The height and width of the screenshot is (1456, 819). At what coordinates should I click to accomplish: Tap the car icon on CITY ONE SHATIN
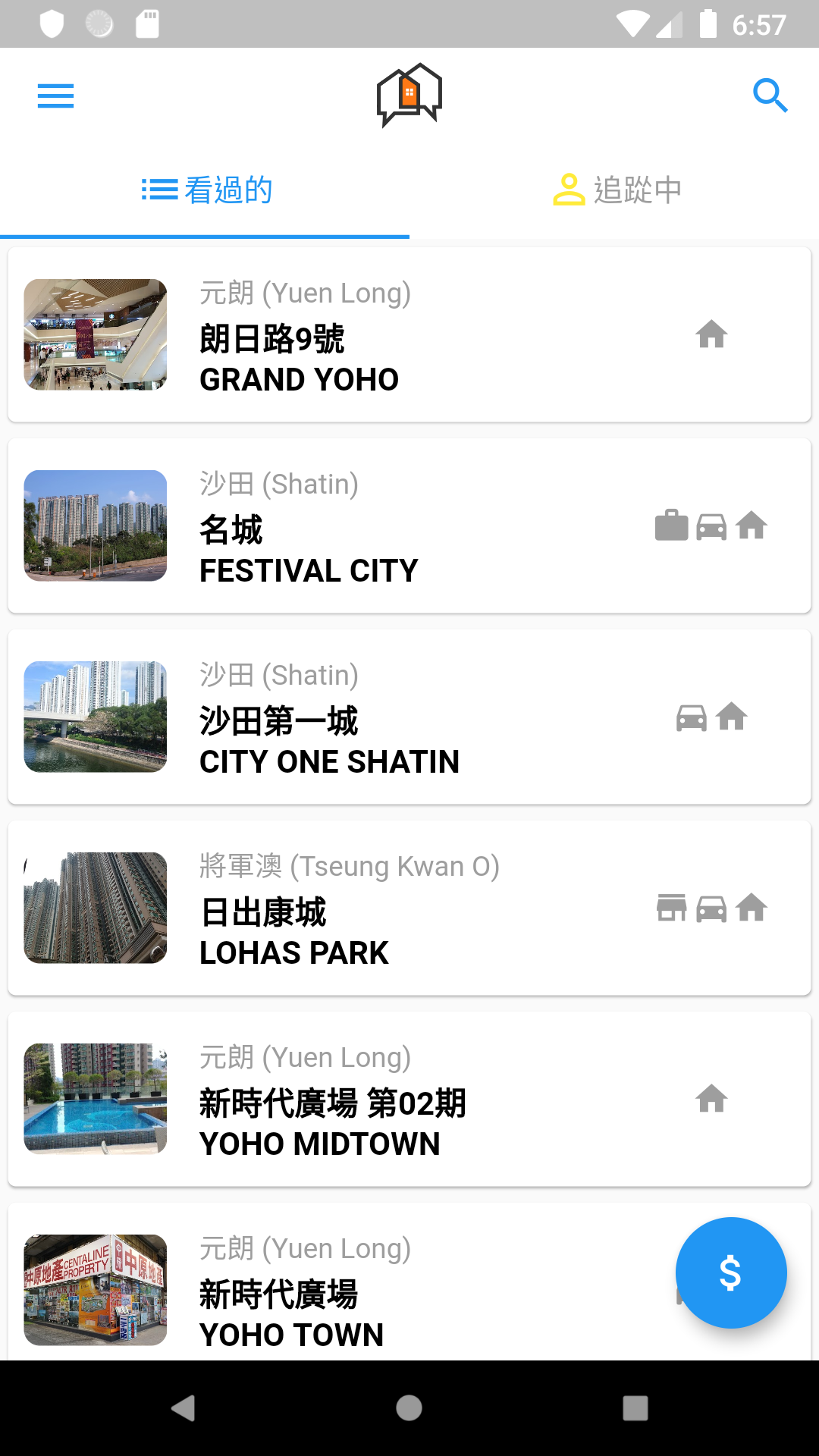pyautogui.click(x=692, y=717)
